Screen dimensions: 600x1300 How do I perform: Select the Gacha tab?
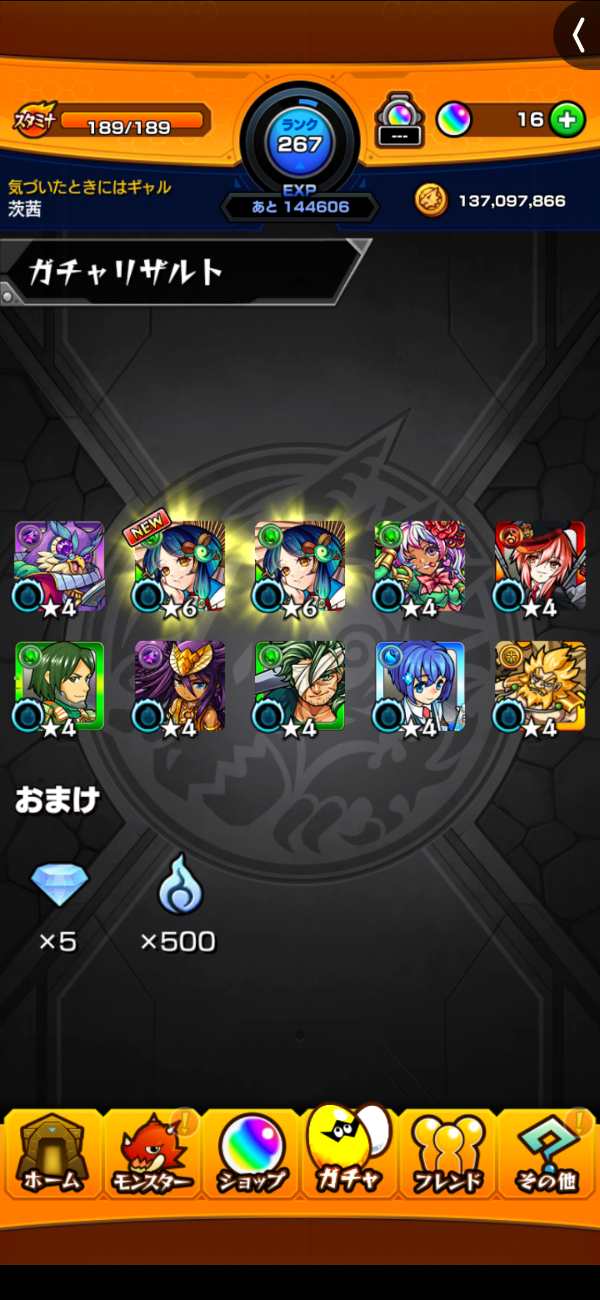(x=348, y=1150)
